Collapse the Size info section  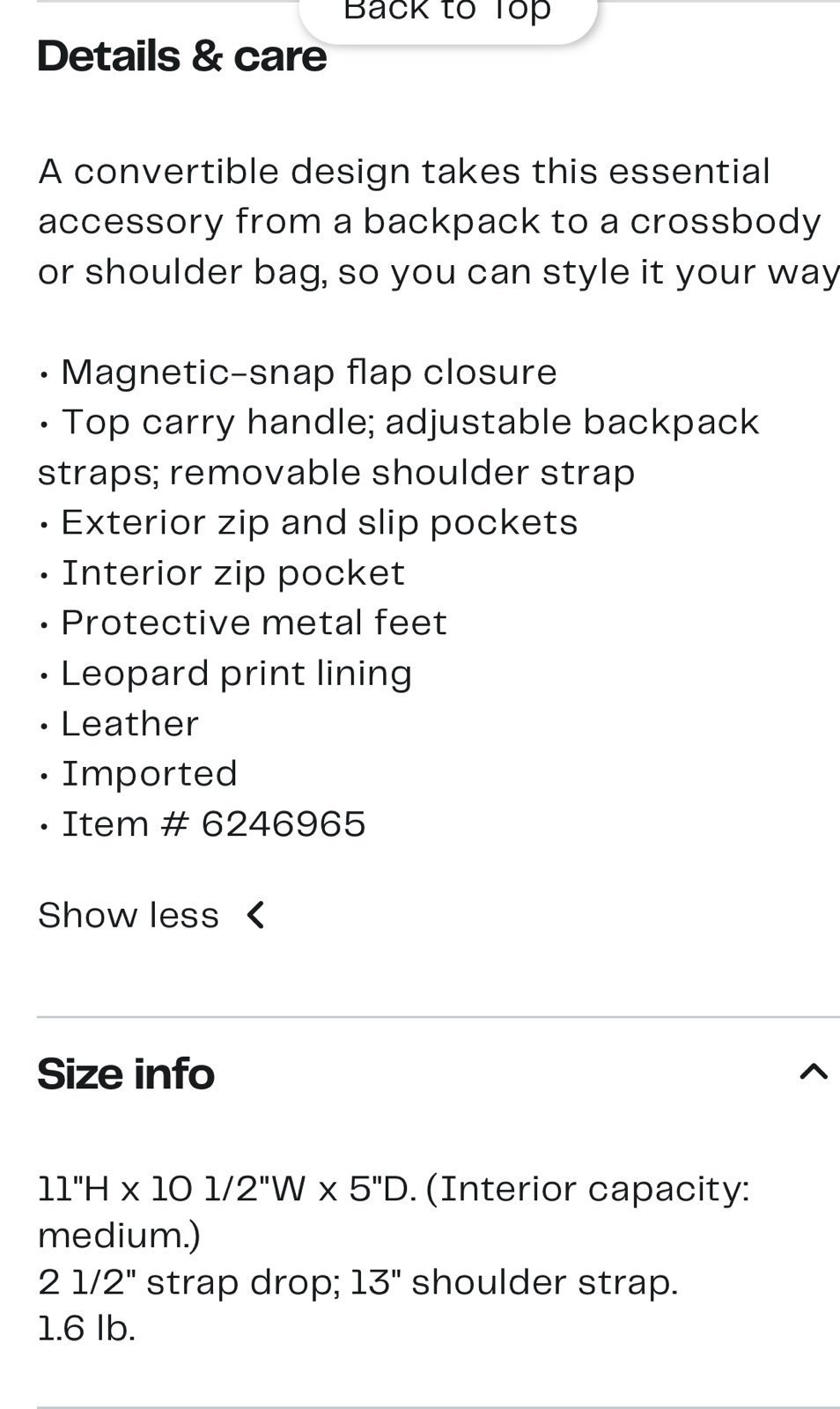coord(813,1072)
